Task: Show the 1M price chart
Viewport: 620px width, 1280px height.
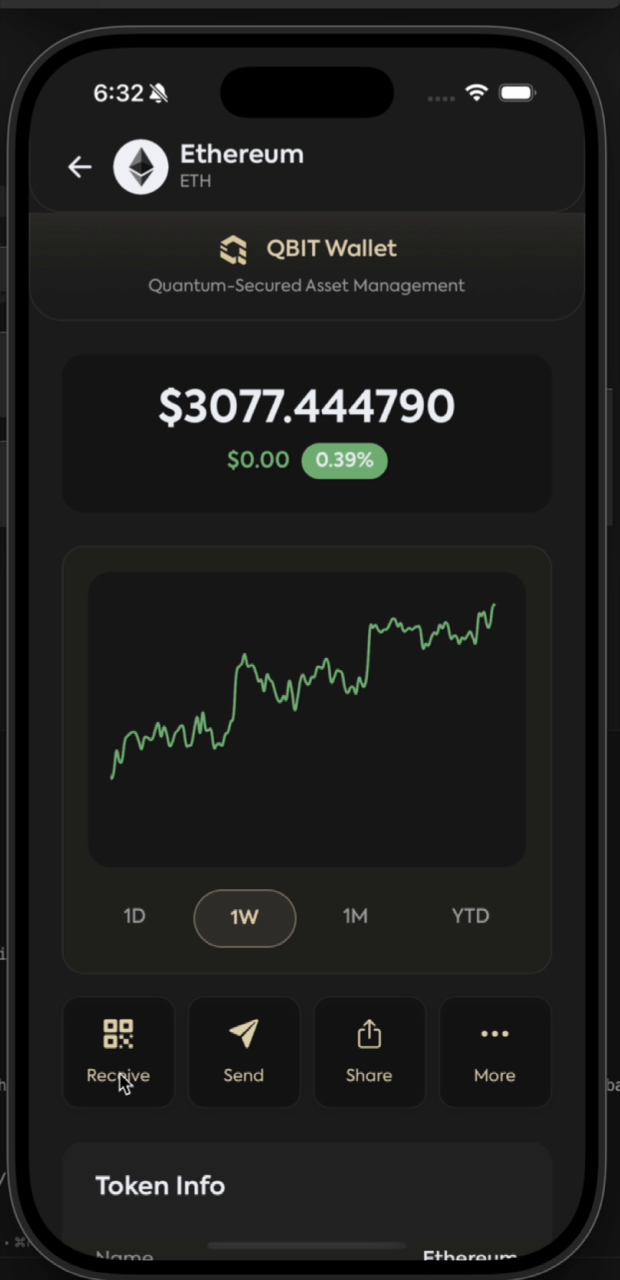Action: [355, 916]
